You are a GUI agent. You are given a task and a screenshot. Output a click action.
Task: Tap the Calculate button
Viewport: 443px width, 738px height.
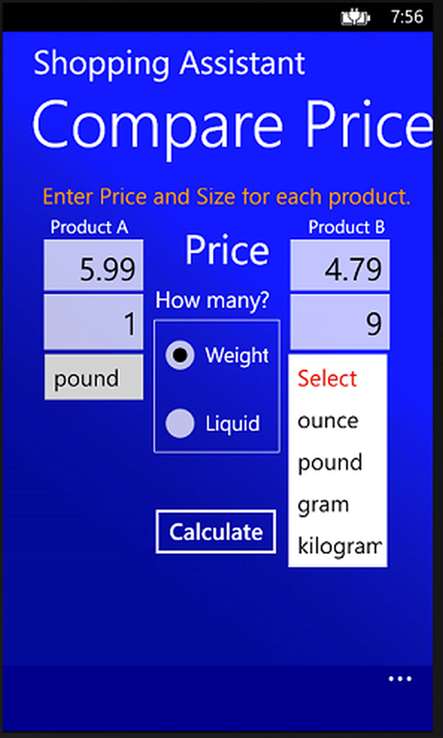[x=216, y=532]
